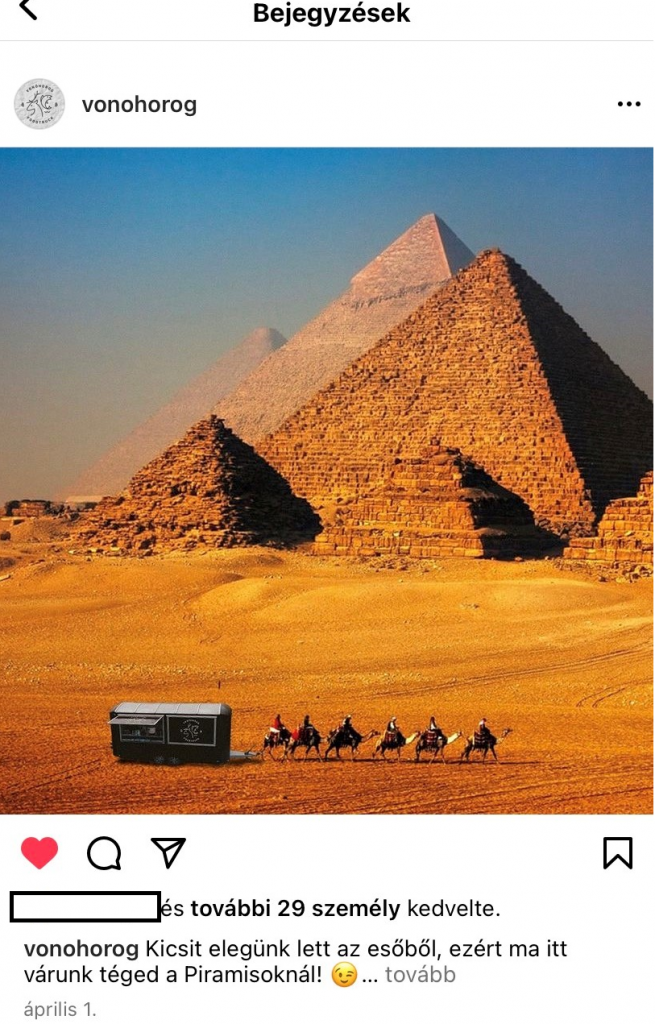Open comments with the speech bubble icon
The image size is (655, 1024).
104,853
